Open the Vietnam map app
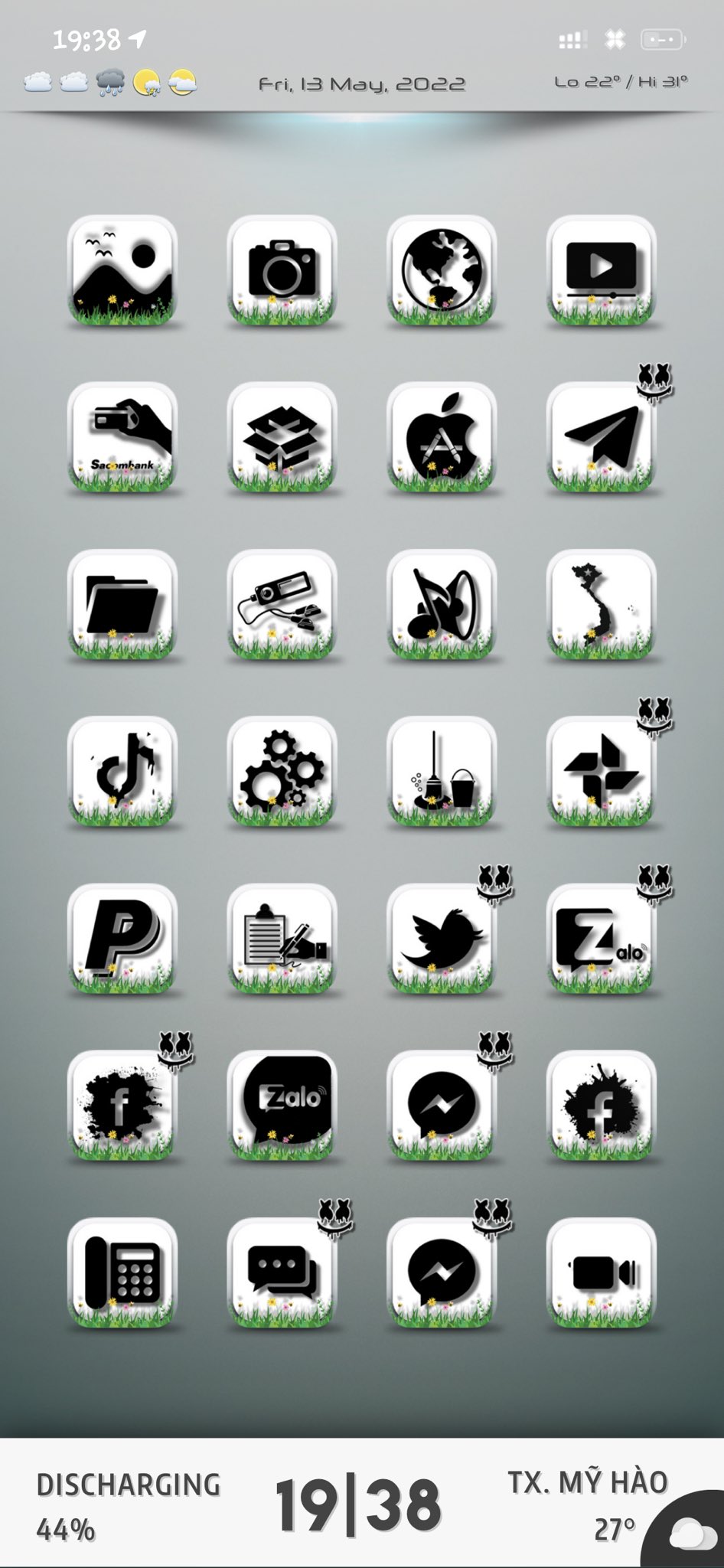 (602, 605)
